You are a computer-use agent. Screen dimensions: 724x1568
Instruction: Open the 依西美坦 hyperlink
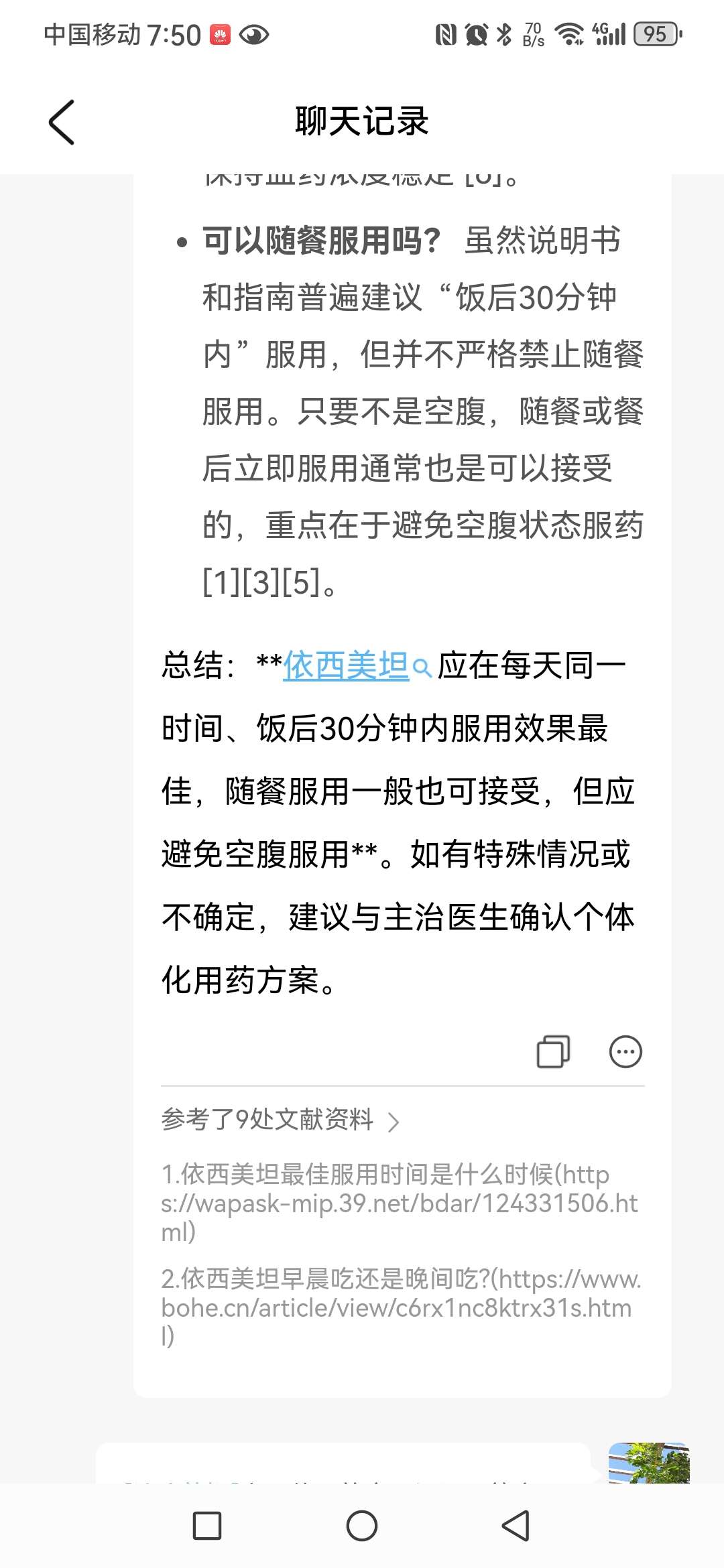tap(345, 663)
